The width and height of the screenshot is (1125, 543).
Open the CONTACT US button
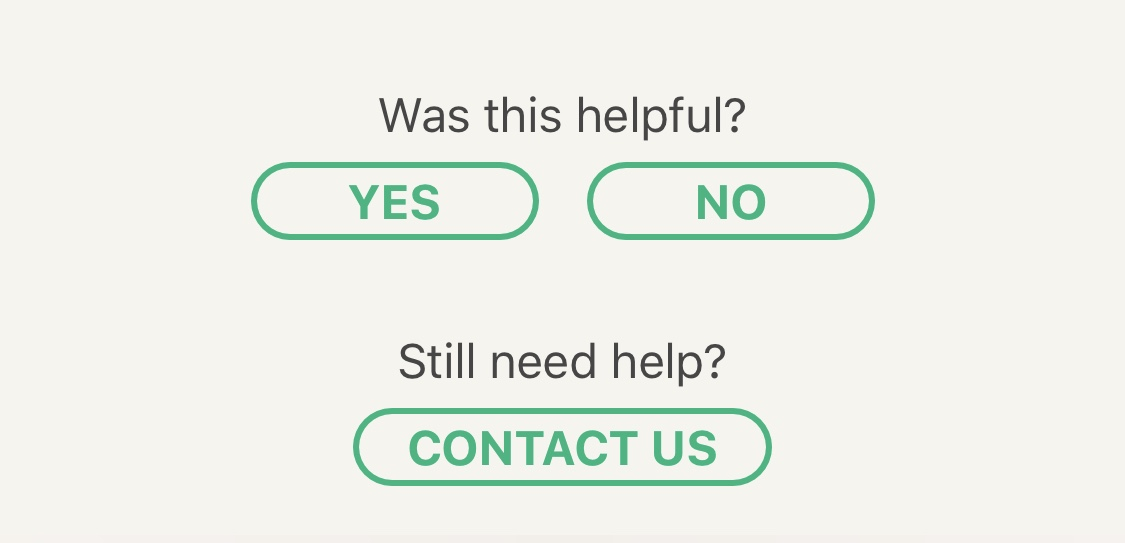(562, 447)
